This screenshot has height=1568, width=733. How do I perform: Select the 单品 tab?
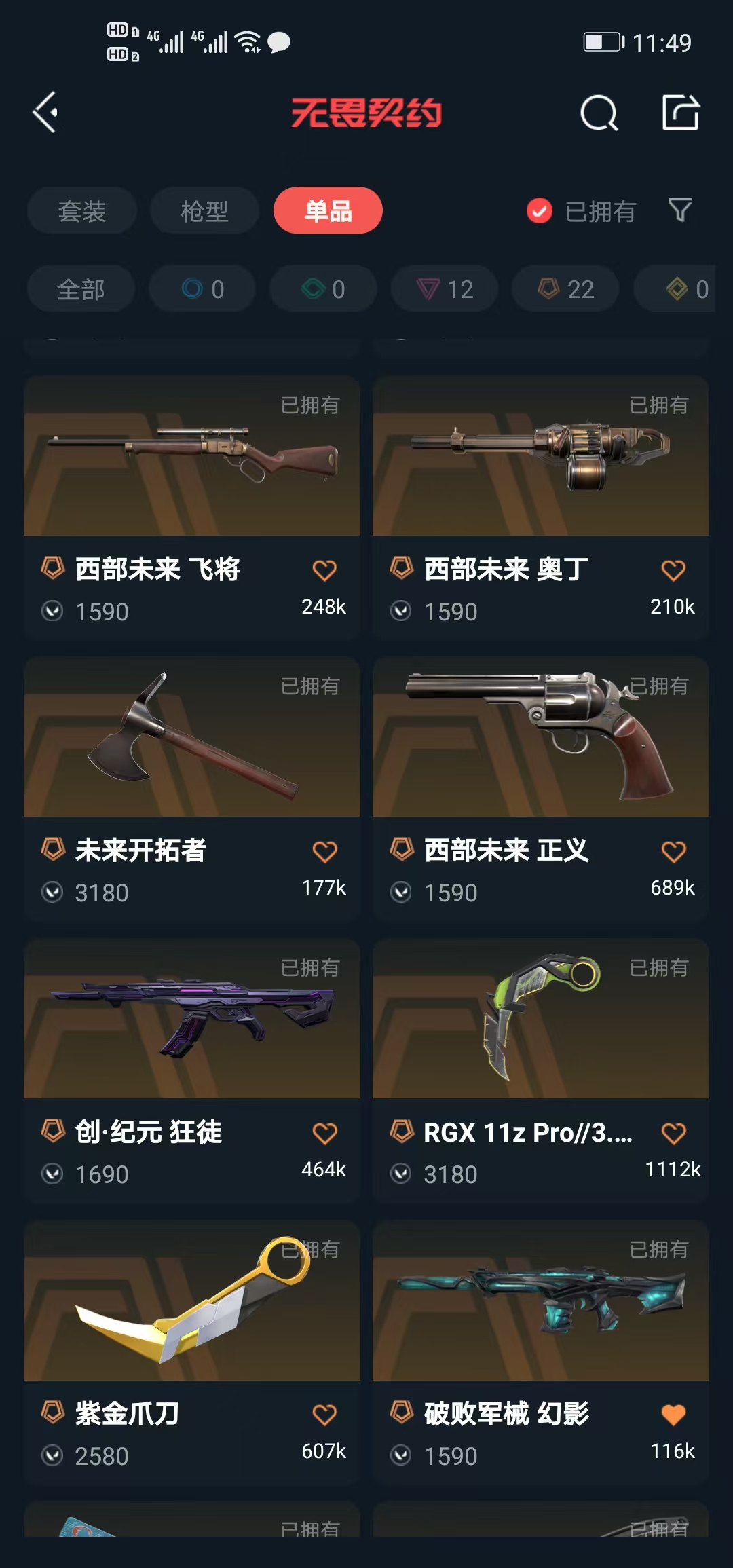pyautogui.click(x=328, y=211)
